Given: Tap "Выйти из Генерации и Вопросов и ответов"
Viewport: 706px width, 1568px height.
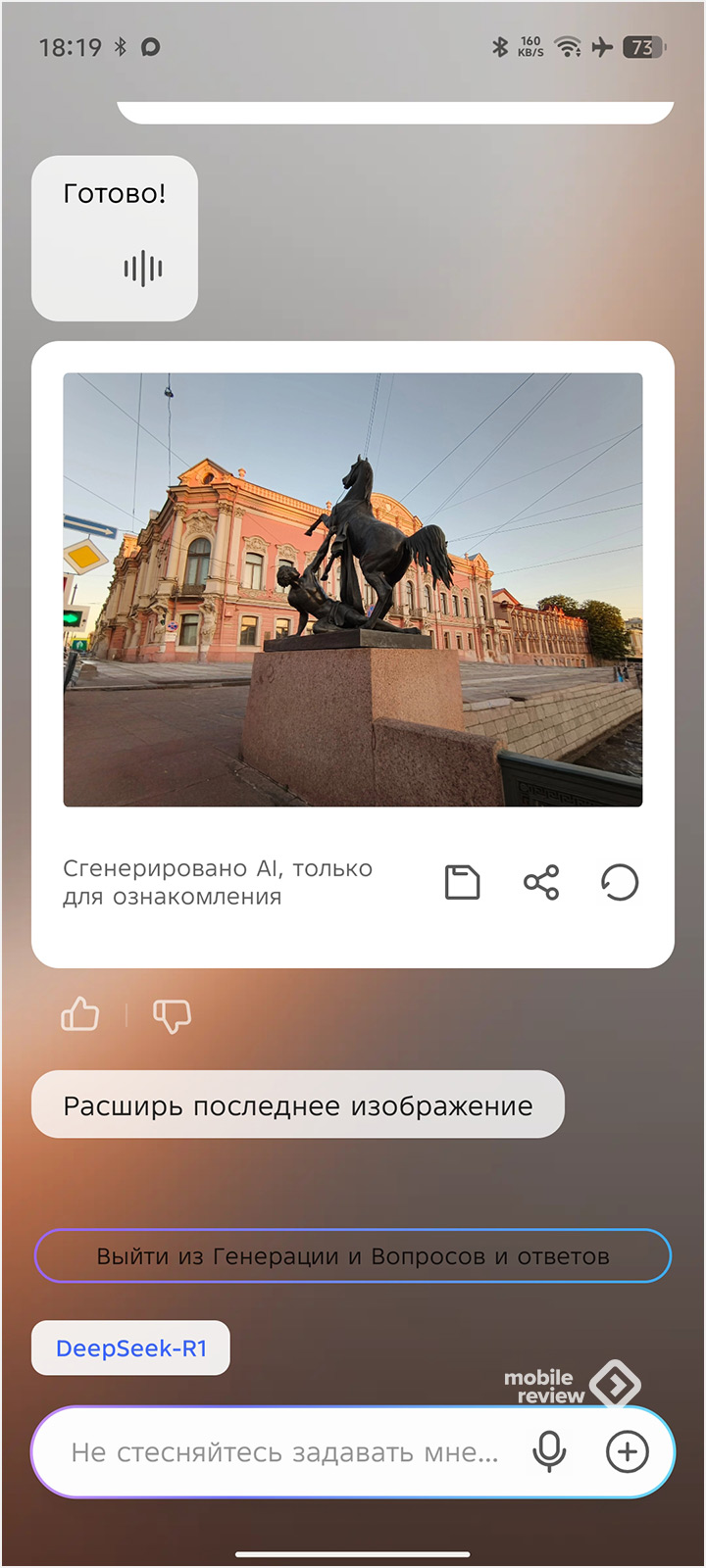Looking at the screenshot, I should (353, 1256).
